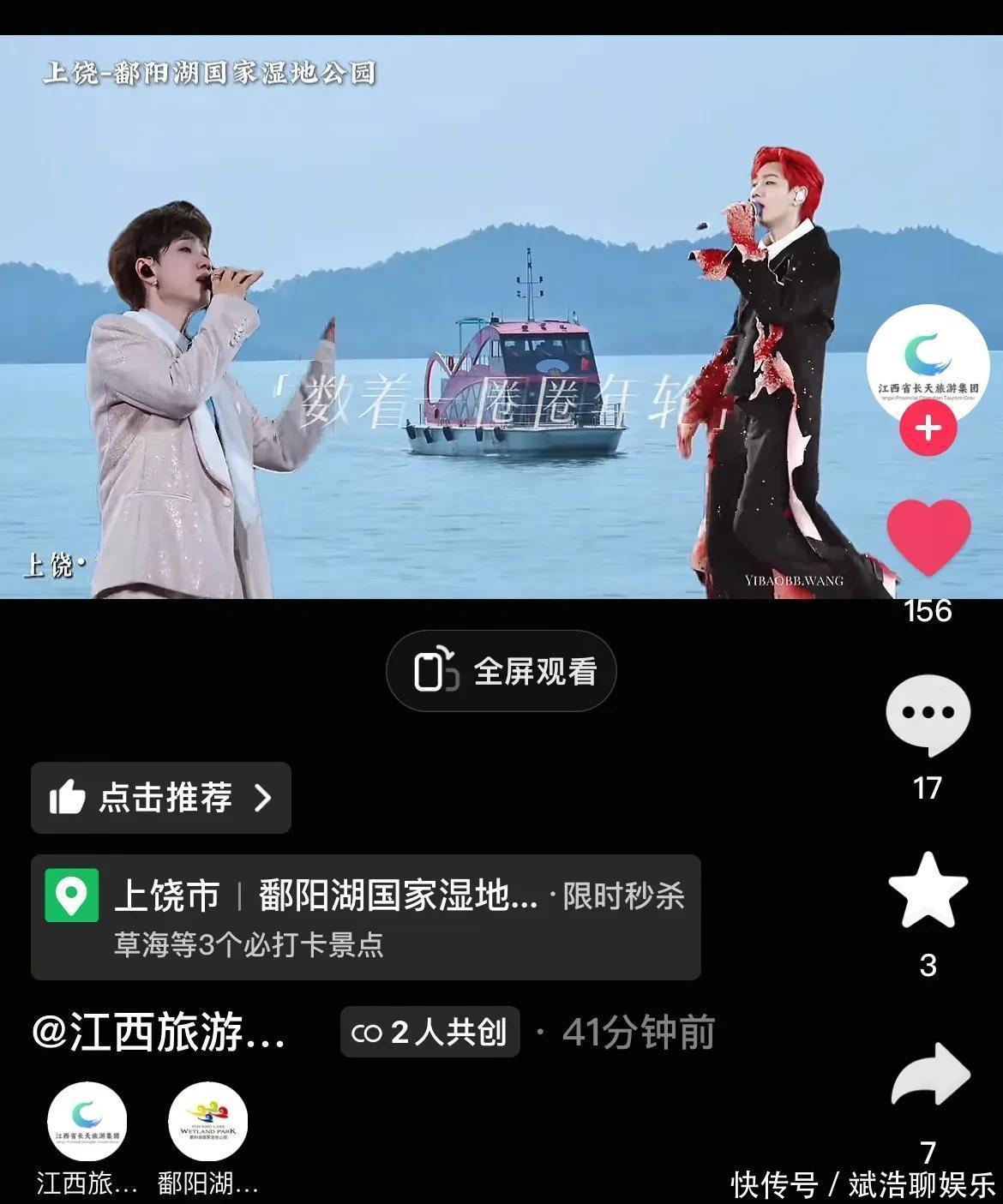
Task: Open the 江西旅游 co-creator avatar
Action: (x=87, y=1123)
